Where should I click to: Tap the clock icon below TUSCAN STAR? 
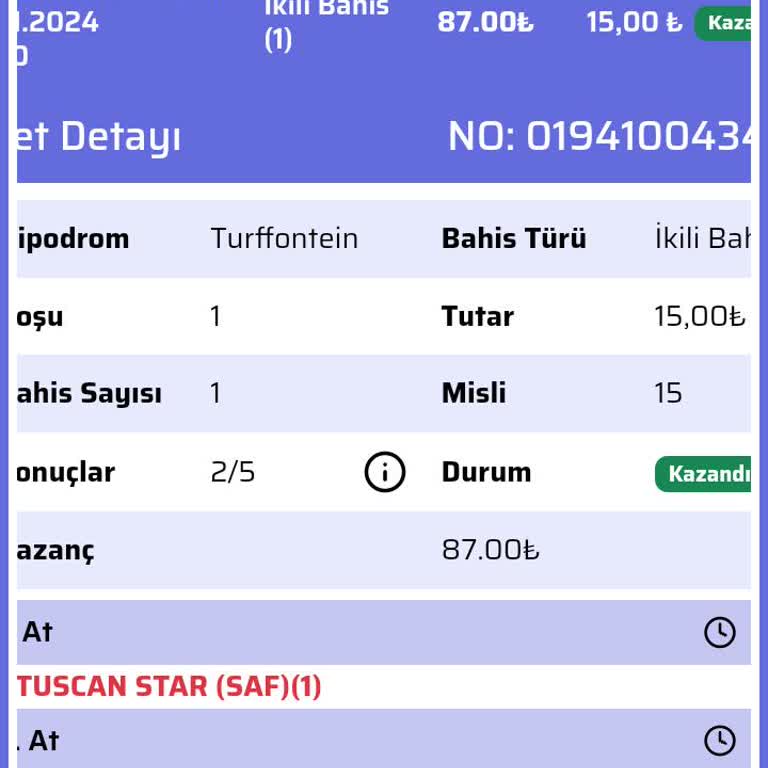(719, 740)
